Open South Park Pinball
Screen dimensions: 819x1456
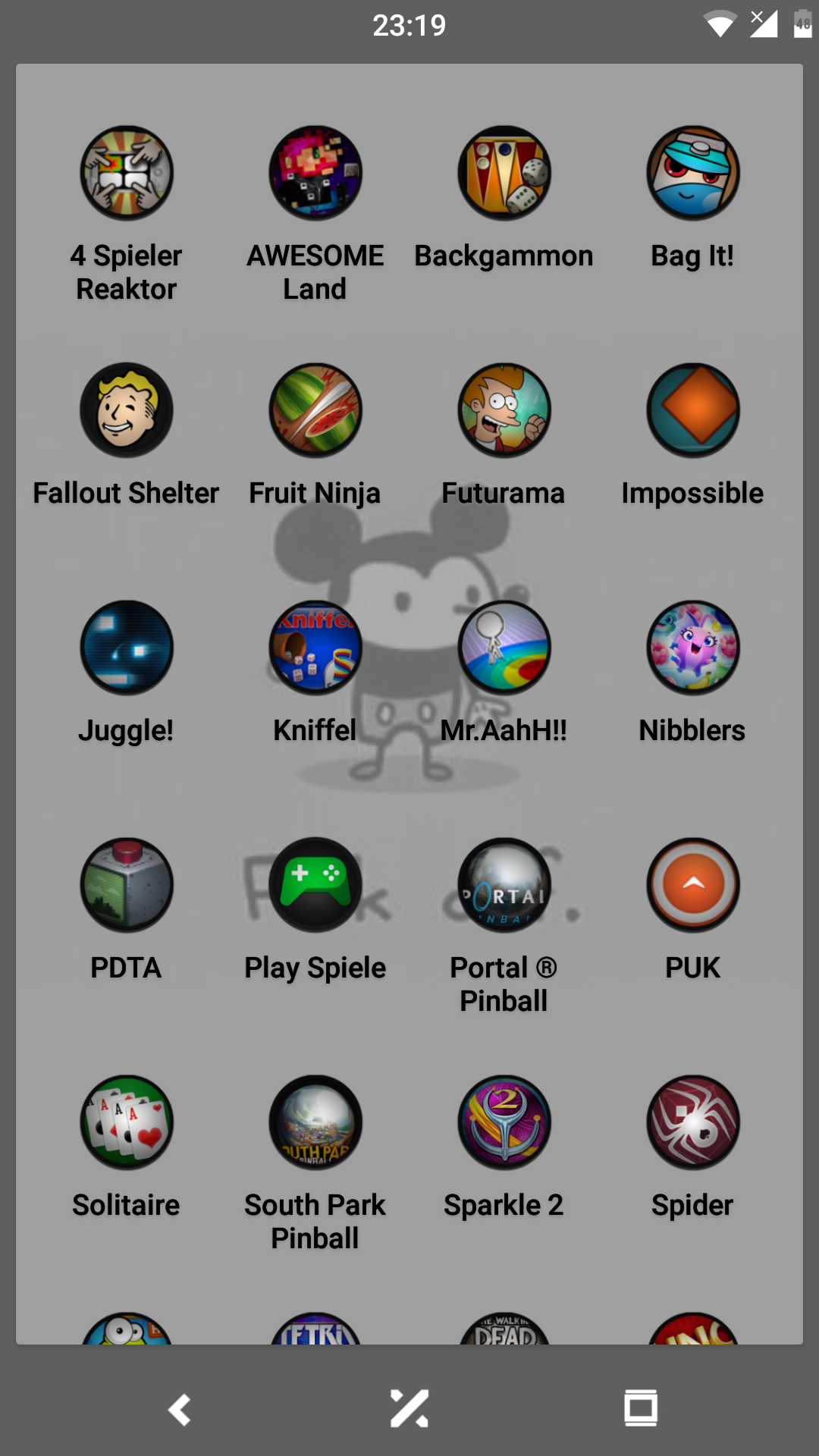pos(315,1123)
